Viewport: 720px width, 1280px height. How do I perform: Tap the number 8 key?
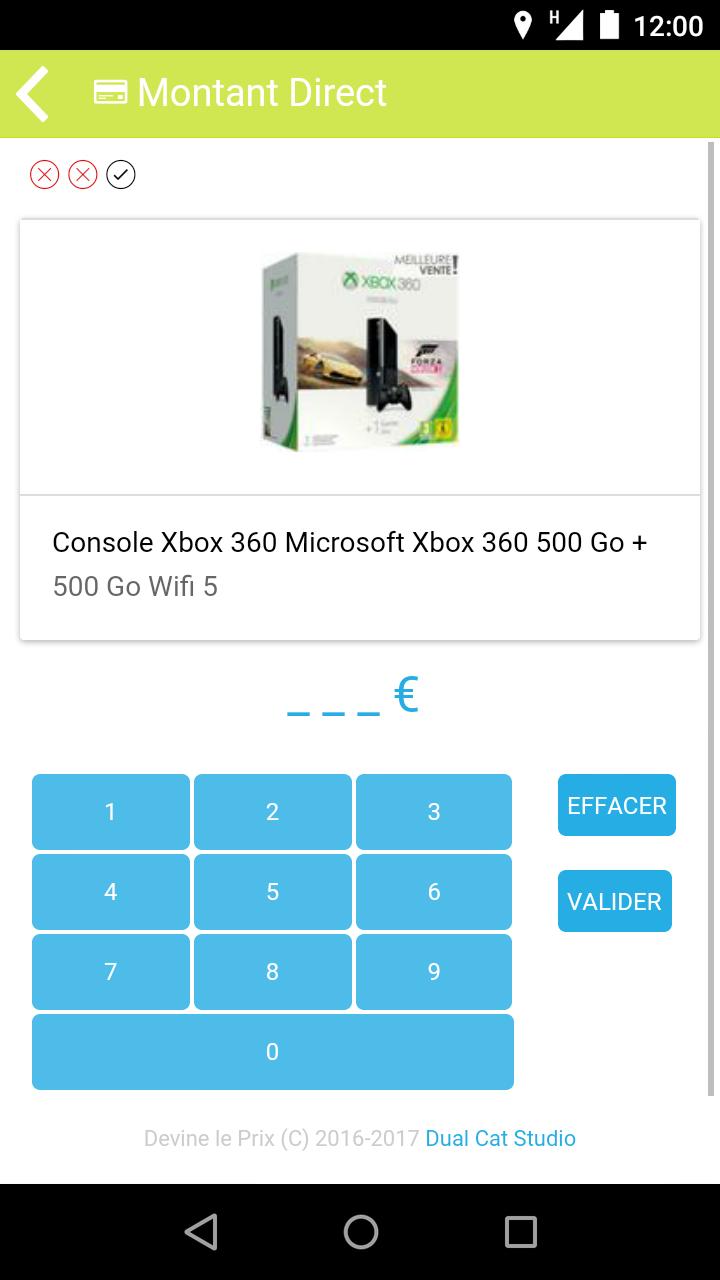tap(272, 972)
